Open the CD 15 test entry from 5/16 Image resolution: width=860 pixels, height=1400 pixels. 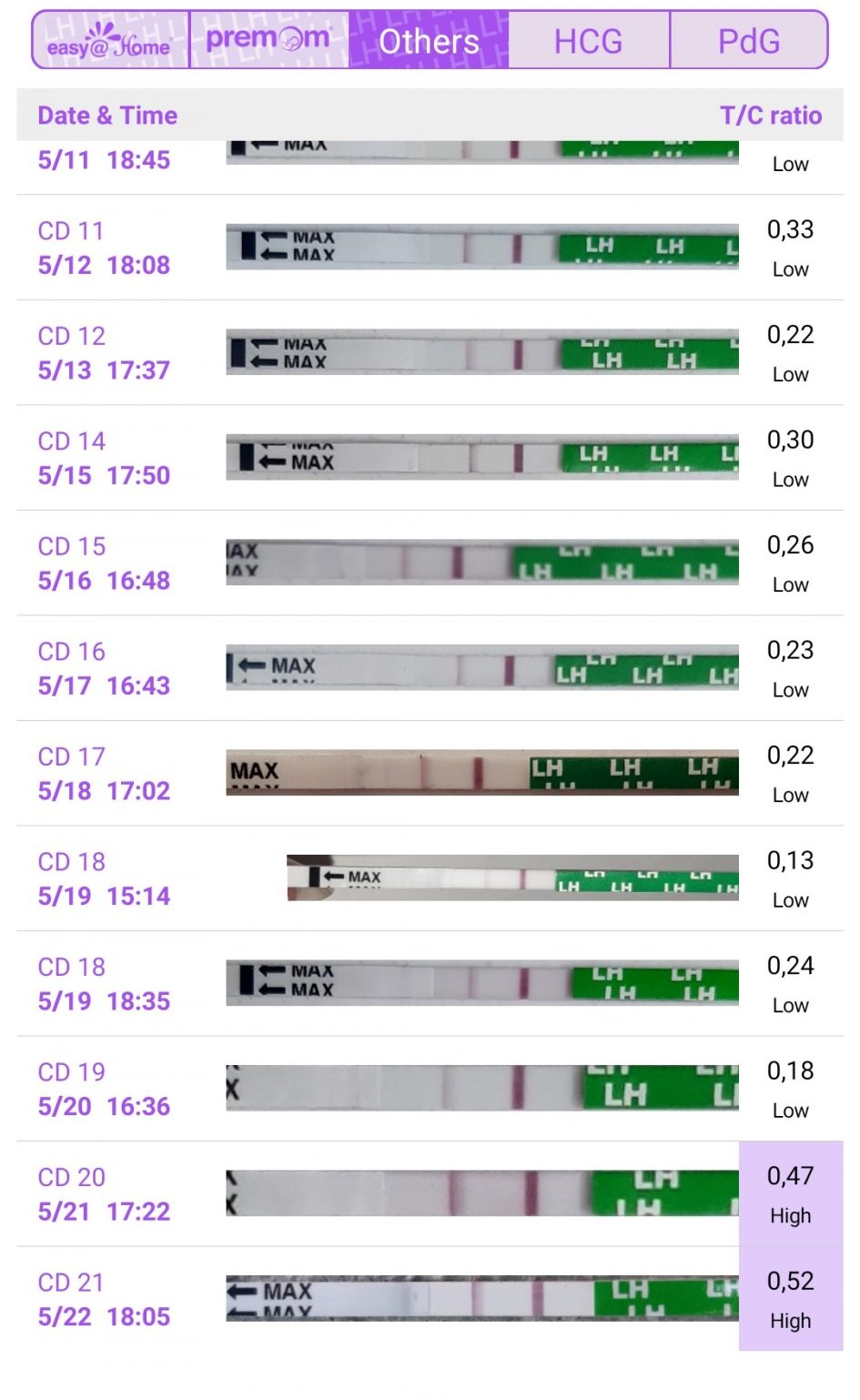click(x=430, y=563)
